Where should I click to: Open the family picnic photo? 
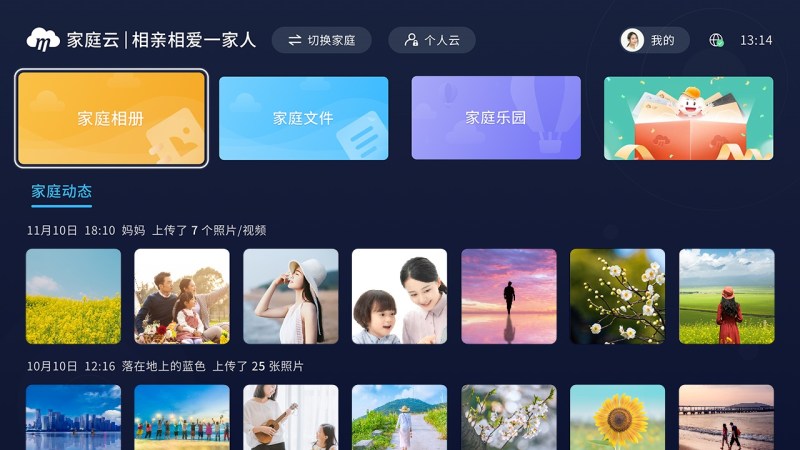point(182,296)
